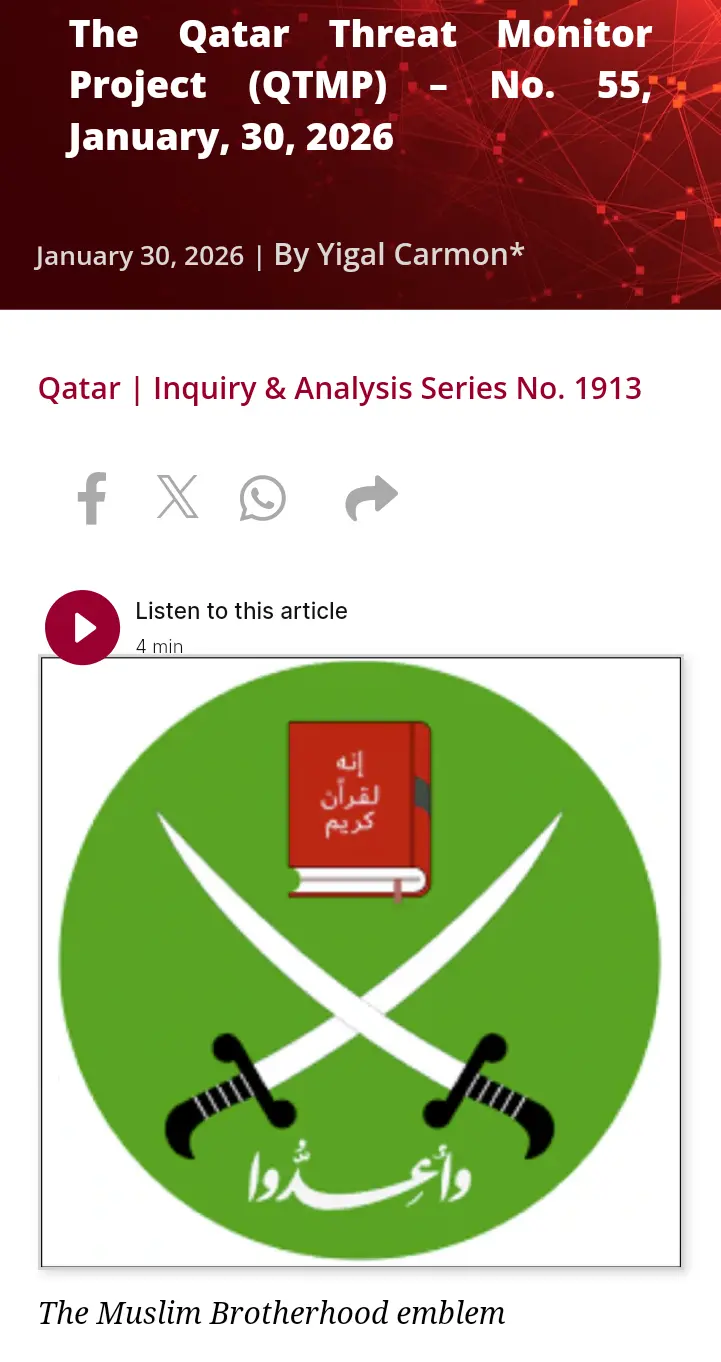The image size is (721, 1362).
Task: Share the article on Facebook
Action: point(92,498)
